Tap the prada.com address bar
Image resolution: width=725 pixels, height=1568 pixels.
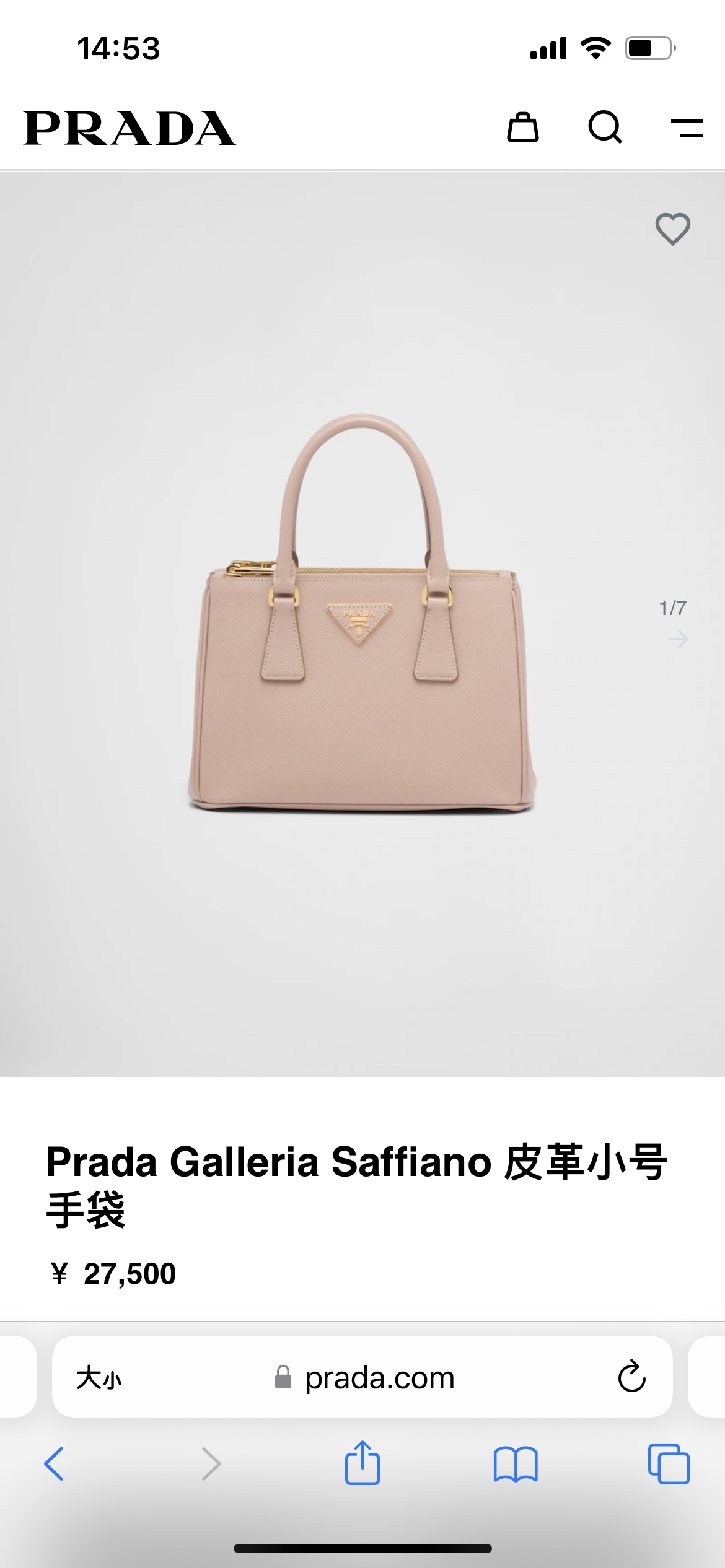379,1378
